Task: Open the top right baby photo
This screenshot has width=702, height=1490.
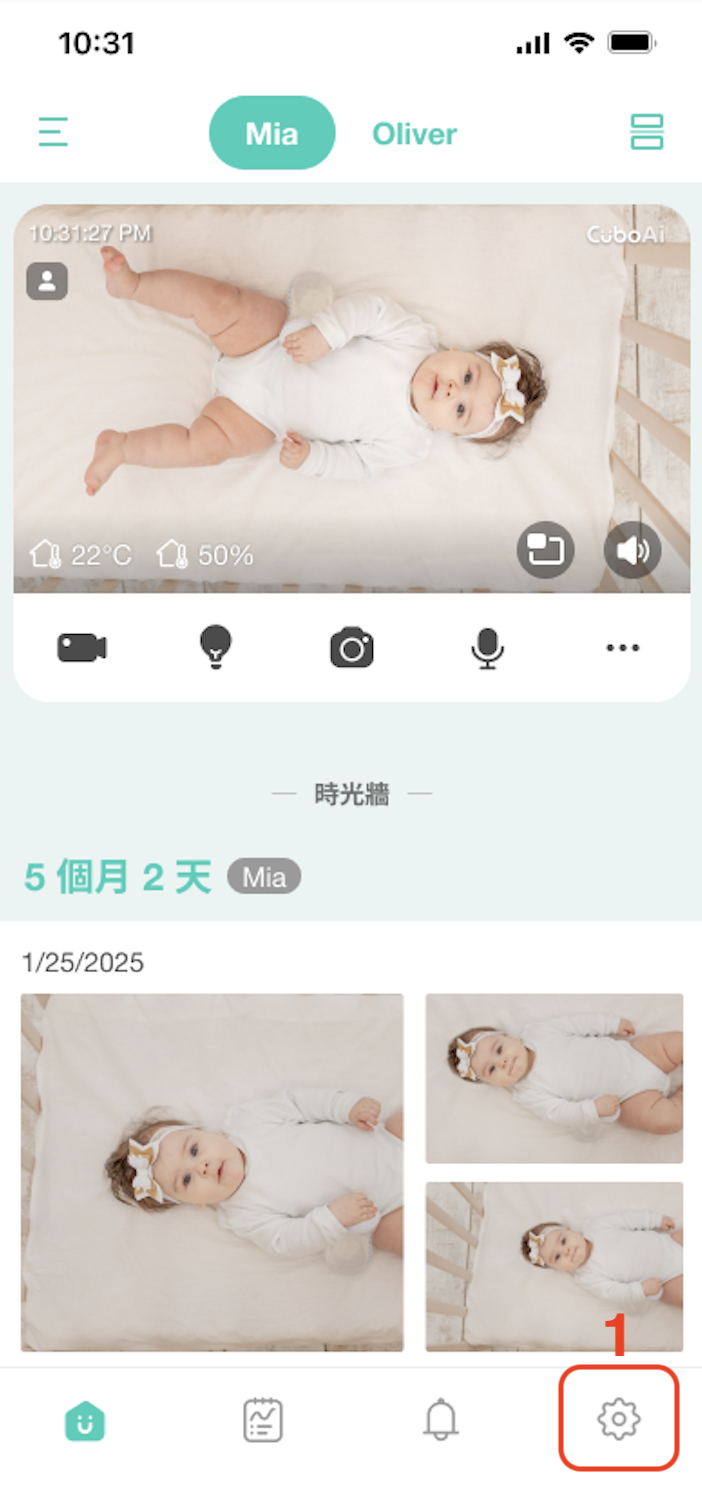Action: click(x=554, y=1078)
